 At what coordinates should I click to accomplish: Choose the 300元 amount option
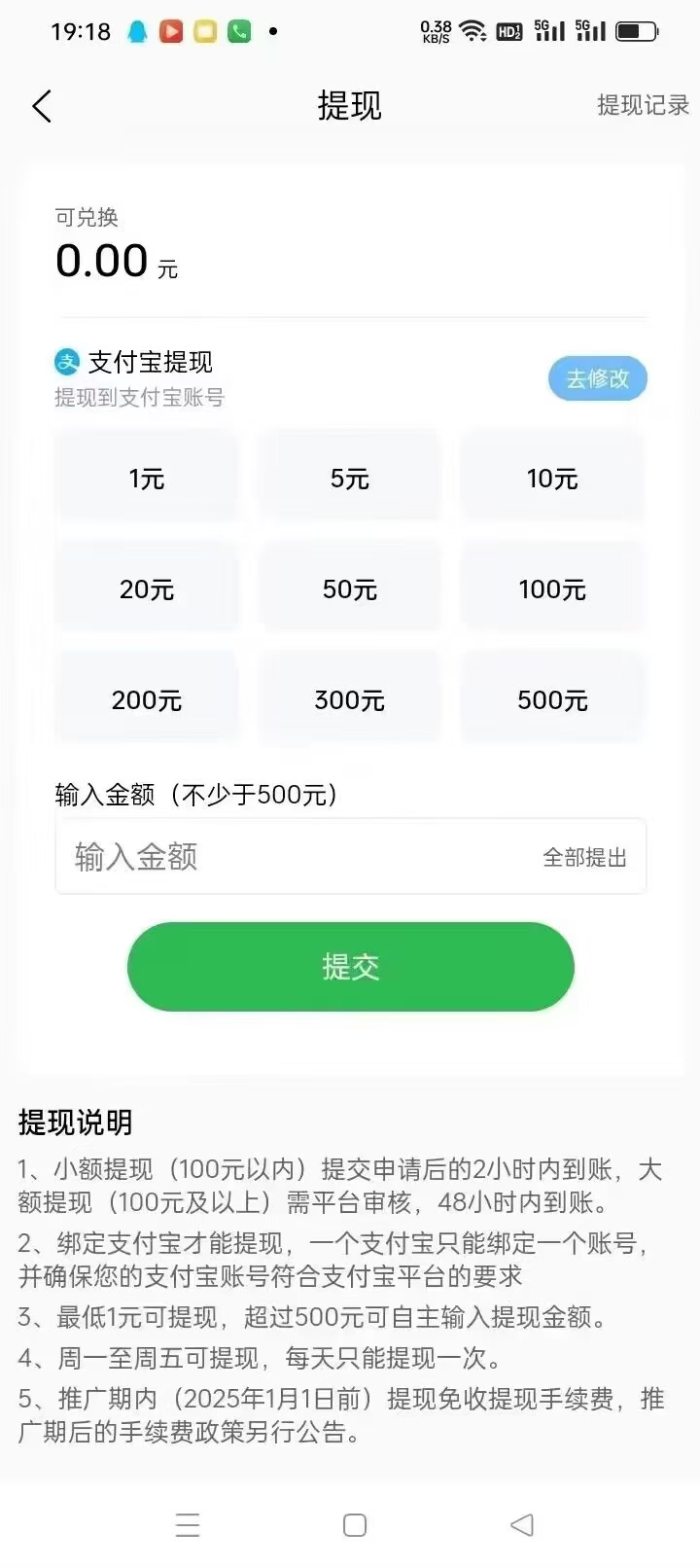350,700
